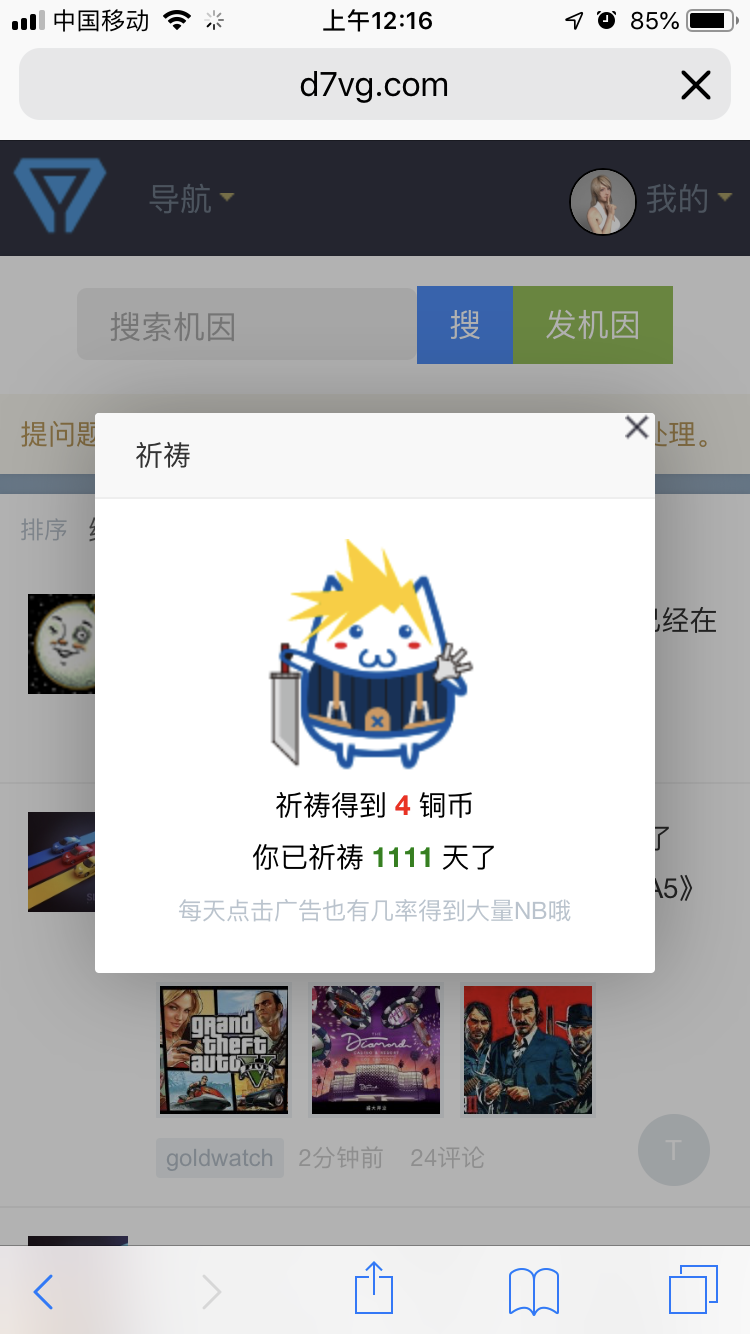The width and height of the screenshot is (750, 1334).
Task: Tap the green 发机因 post button
Action: (592, 325)
